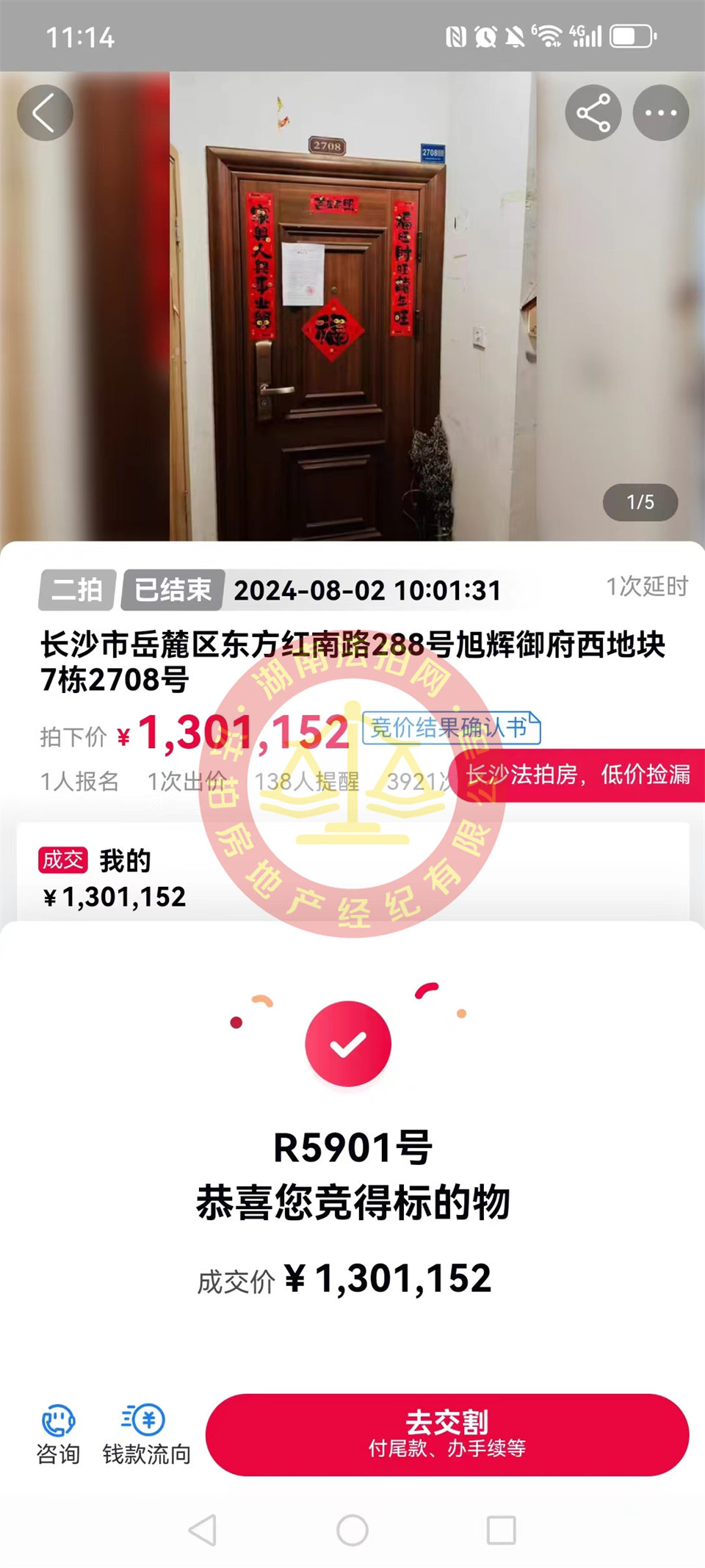
Task: Tap the system back navigation button
Action: (x=203, y=1531)
